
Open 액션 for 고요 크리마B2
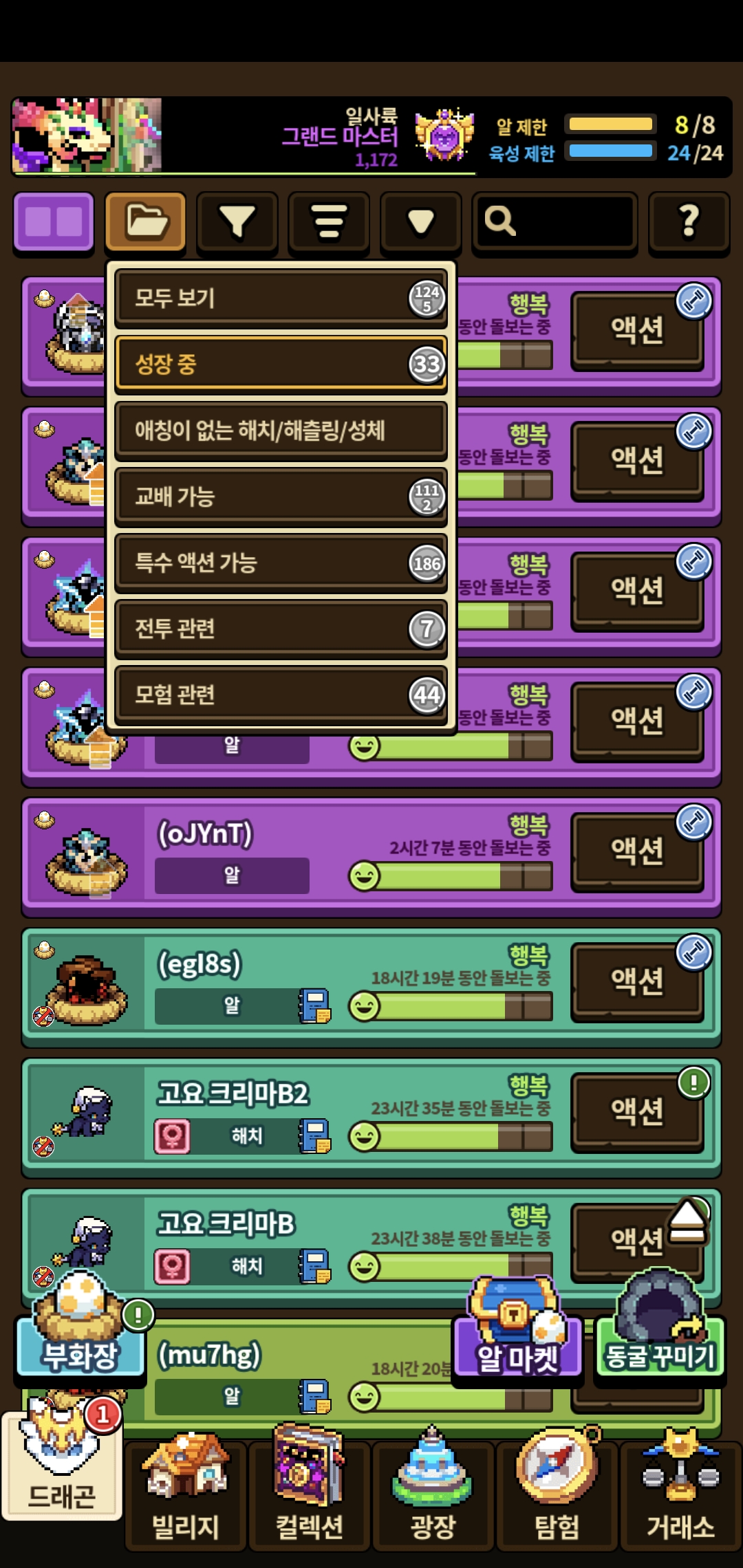point(637,1111)
